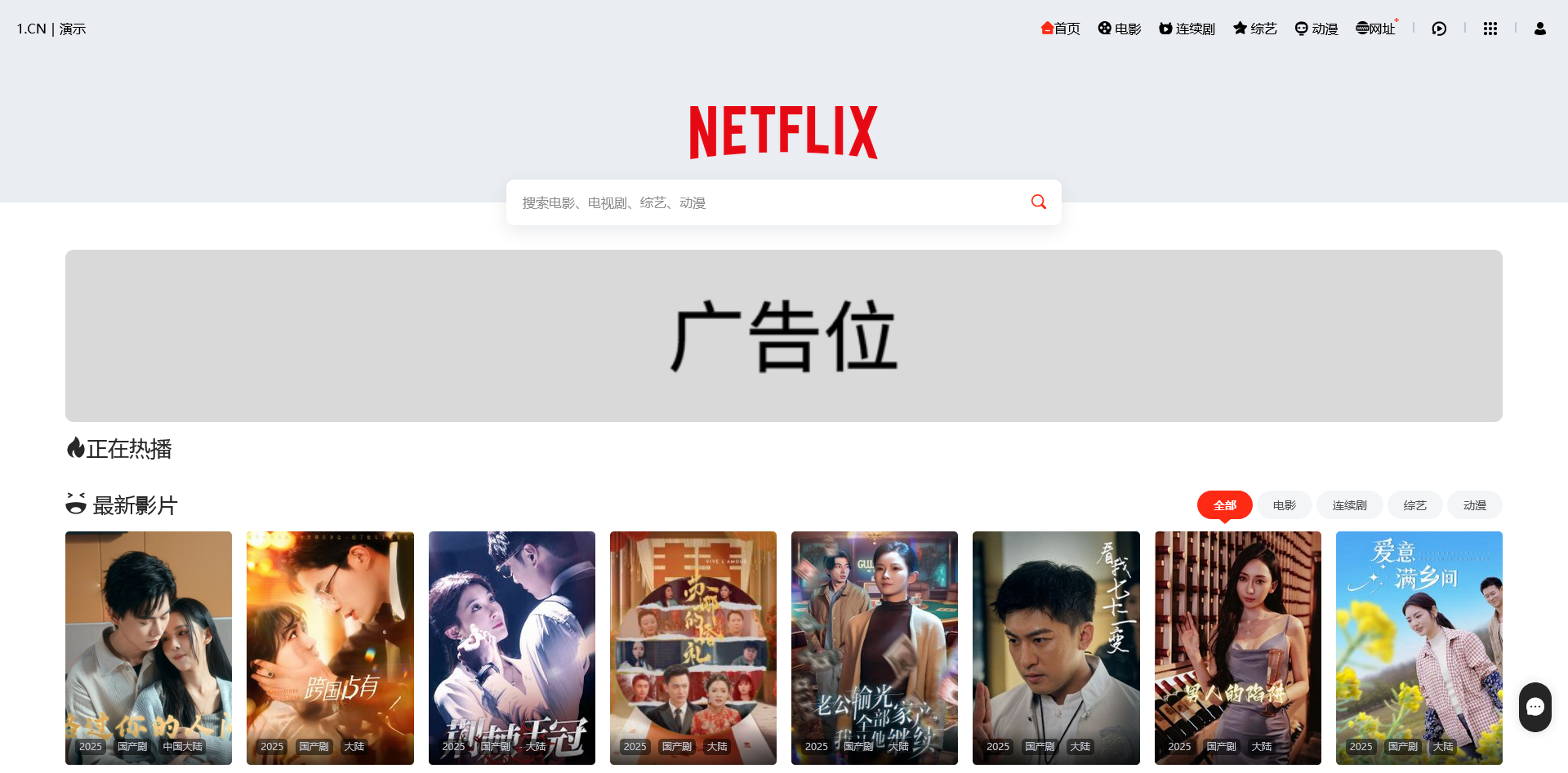Screen dimensions: 1568x773
Task: Open the 综艺 variety shows section
Action: point(1255,29)
